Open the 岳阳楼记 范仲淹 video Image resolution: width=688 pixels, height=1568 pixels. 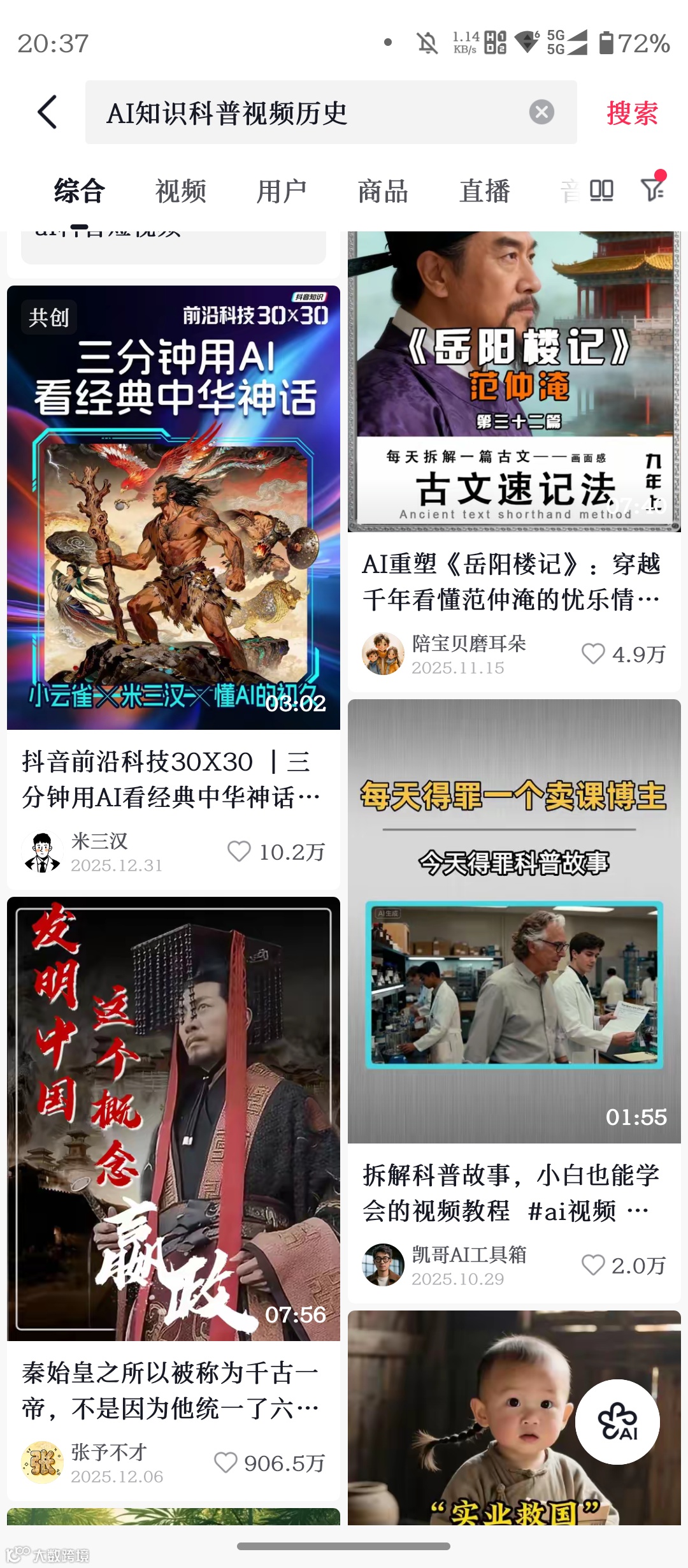pos(513,381)
